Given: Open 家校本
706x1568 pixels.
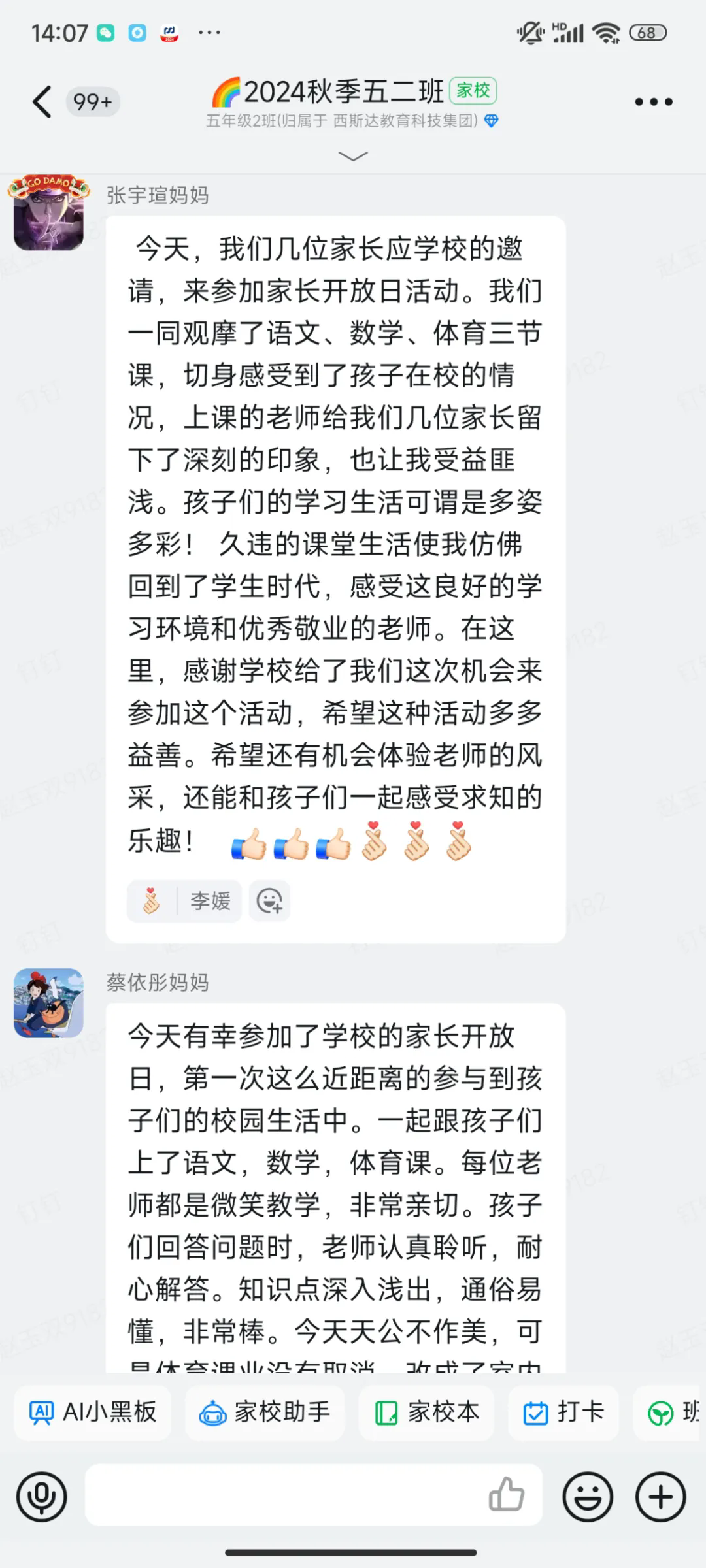Looking at the screenshot, I should [426, 1413].
